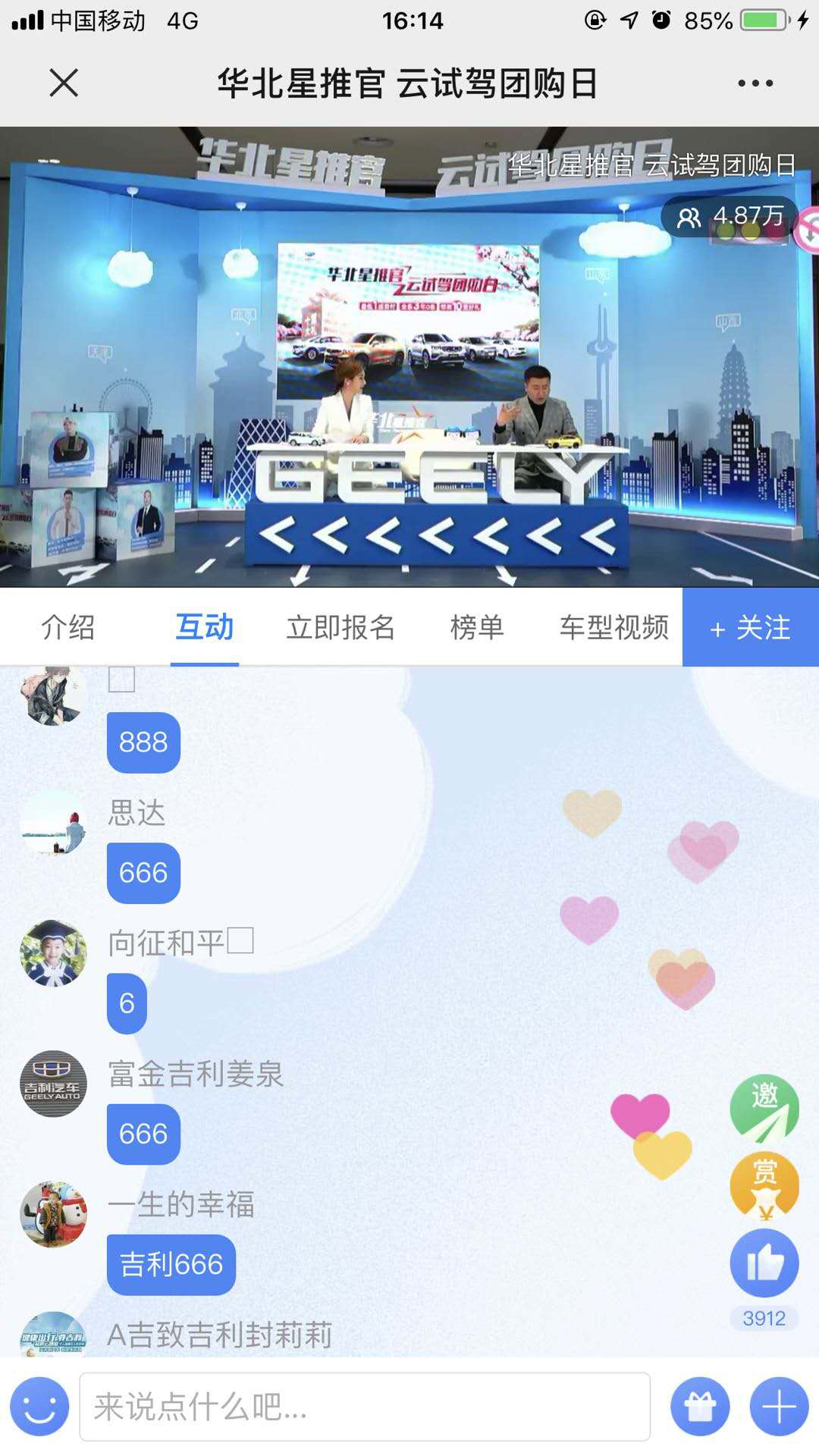This screenshot has height=1456, width=819.
Task: Switch to the 车型视频 tab
Action: [x=614, y=627]
